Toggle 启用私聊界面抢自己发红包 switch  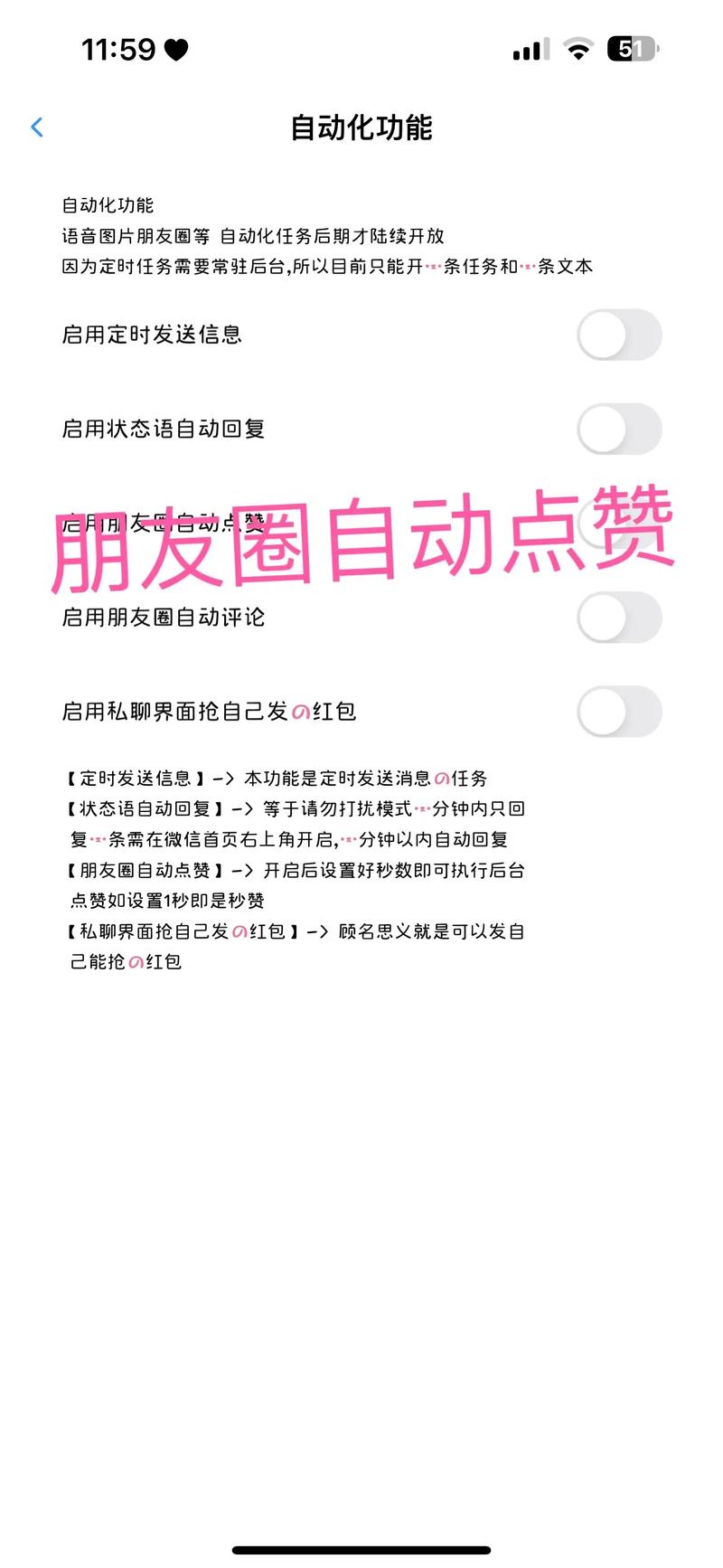619,712
